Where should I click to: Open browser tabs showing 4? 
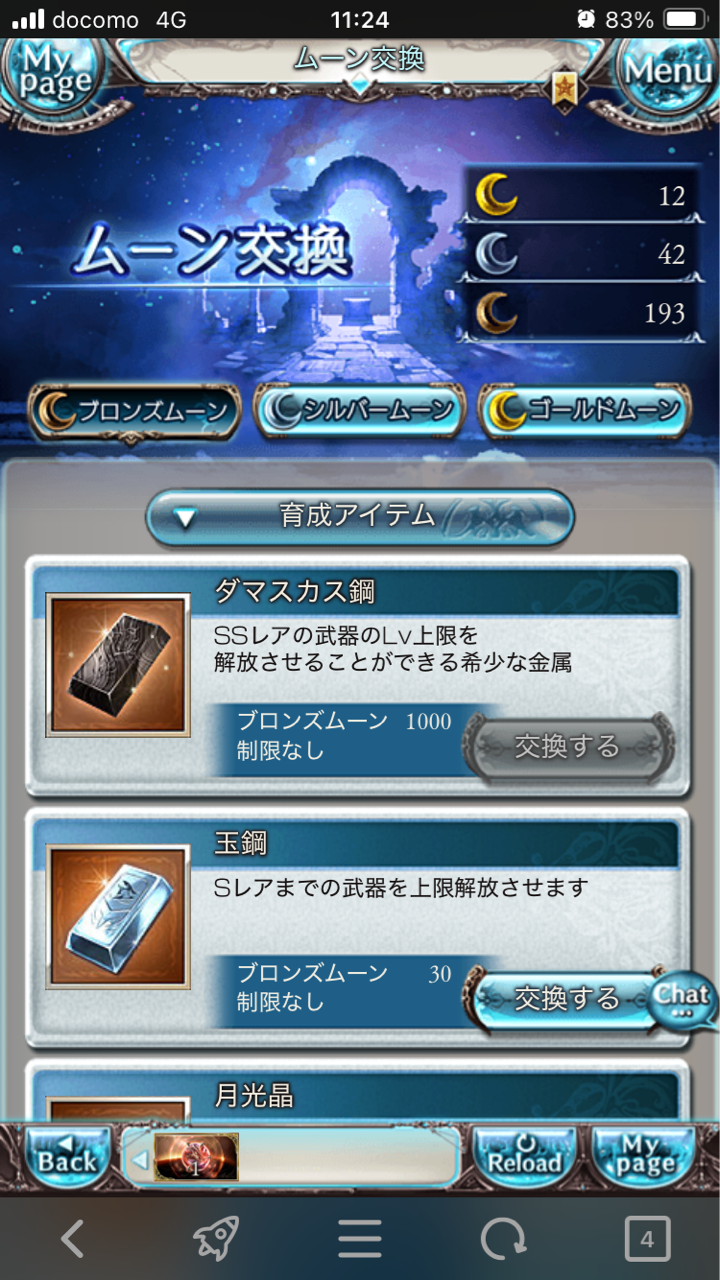(x=647, y=1240)
